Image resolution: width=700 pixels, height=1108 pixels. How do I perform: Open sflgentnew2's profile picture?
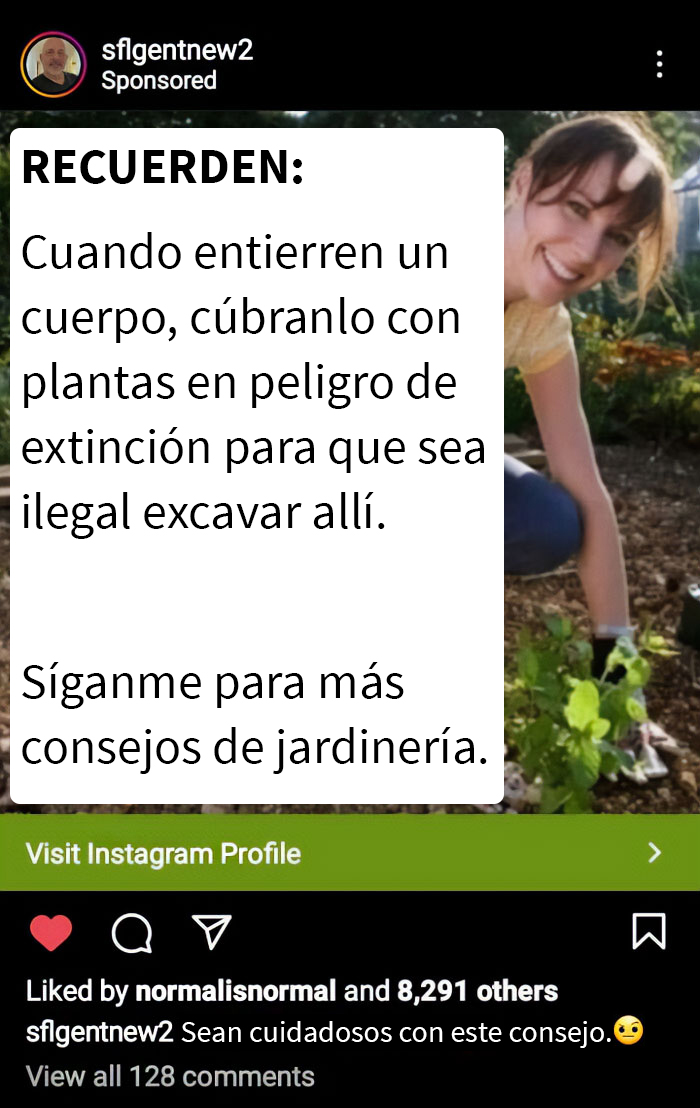tap(53, 64)
